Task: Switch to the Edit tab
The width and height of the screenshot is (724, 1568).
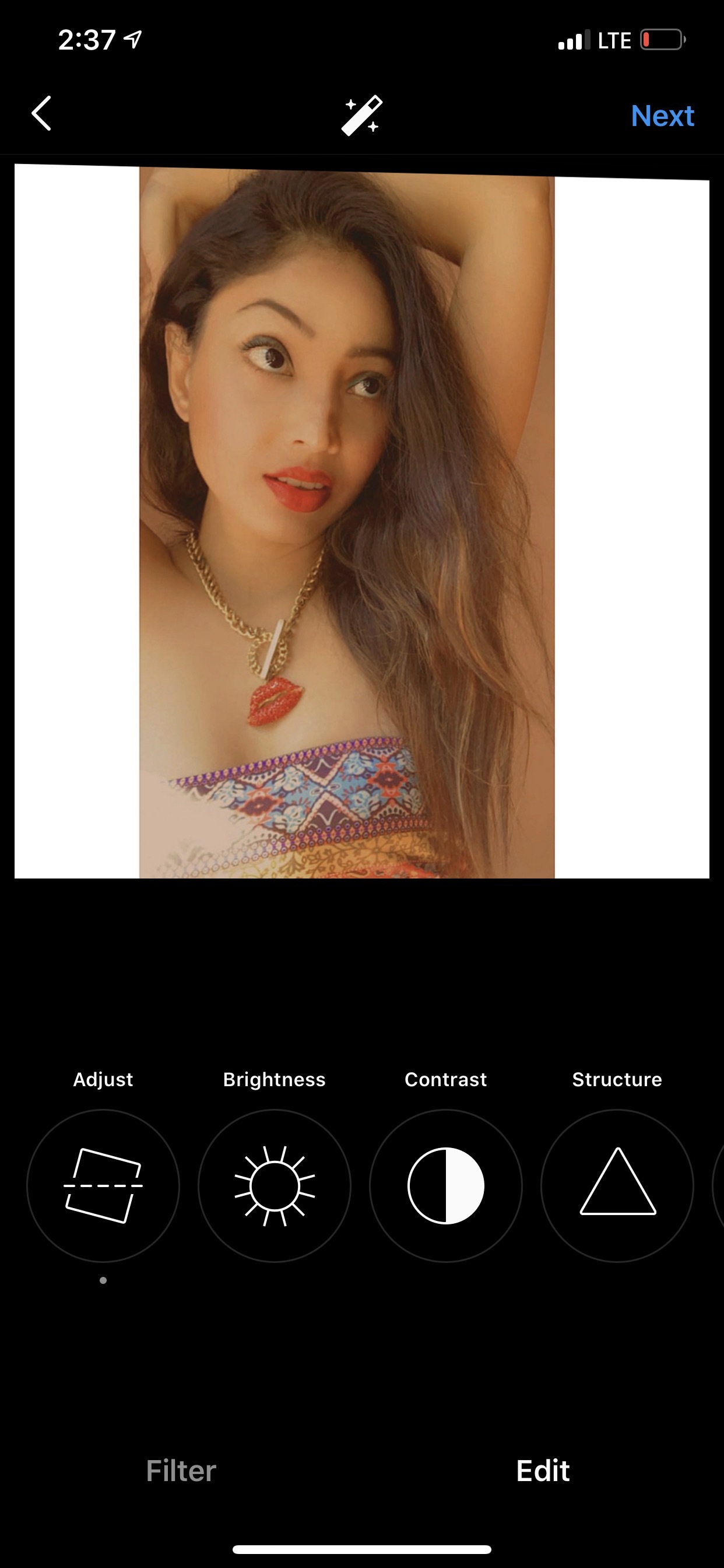Action: click(x=543, y=1471)
